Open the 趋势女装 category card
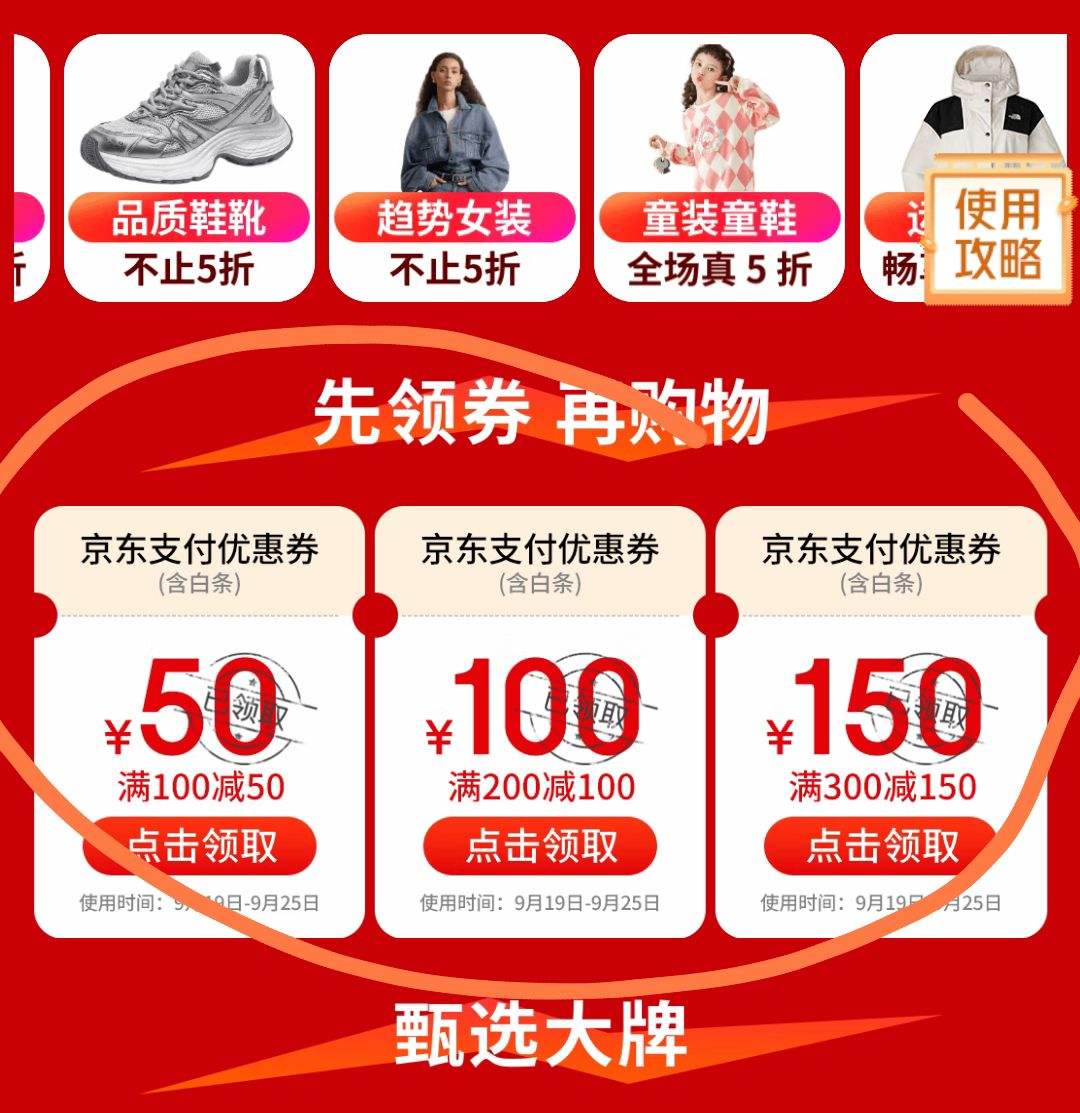Viewport: 1080px width, 1113px height. [454, 168]
